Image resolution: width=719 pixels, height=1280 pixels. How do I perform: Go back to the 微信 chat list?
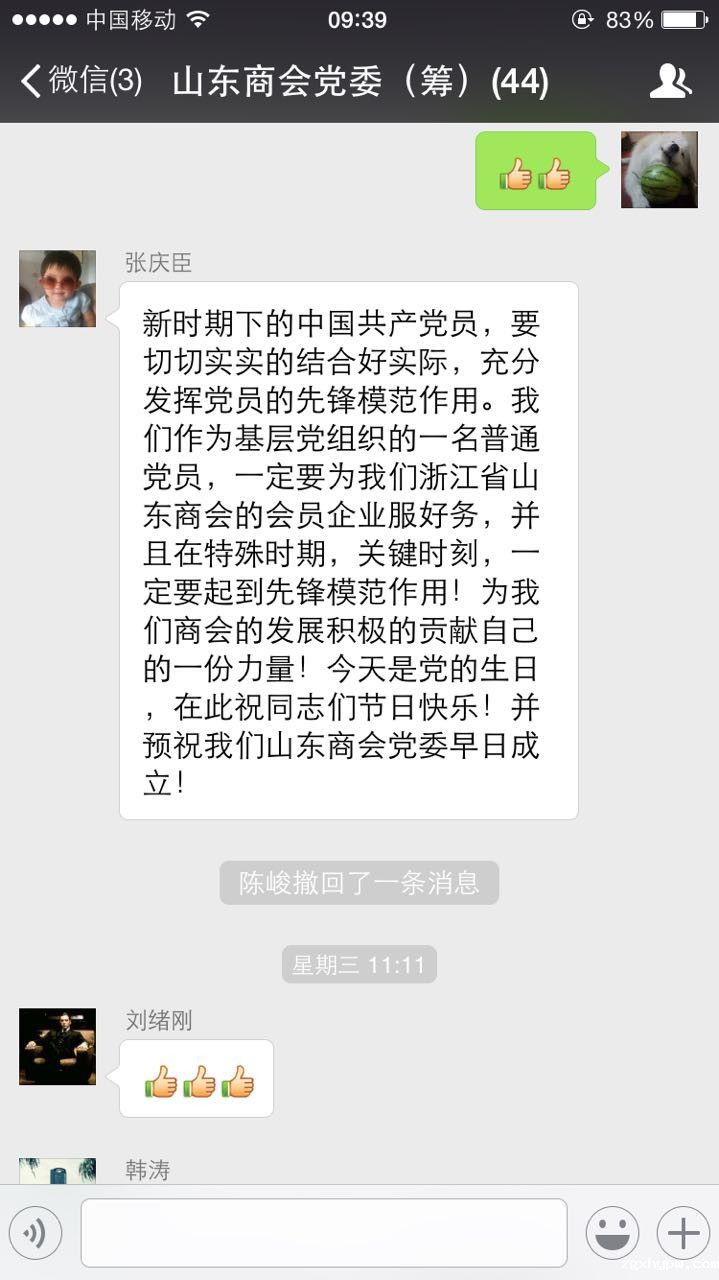tap(82, 82)
